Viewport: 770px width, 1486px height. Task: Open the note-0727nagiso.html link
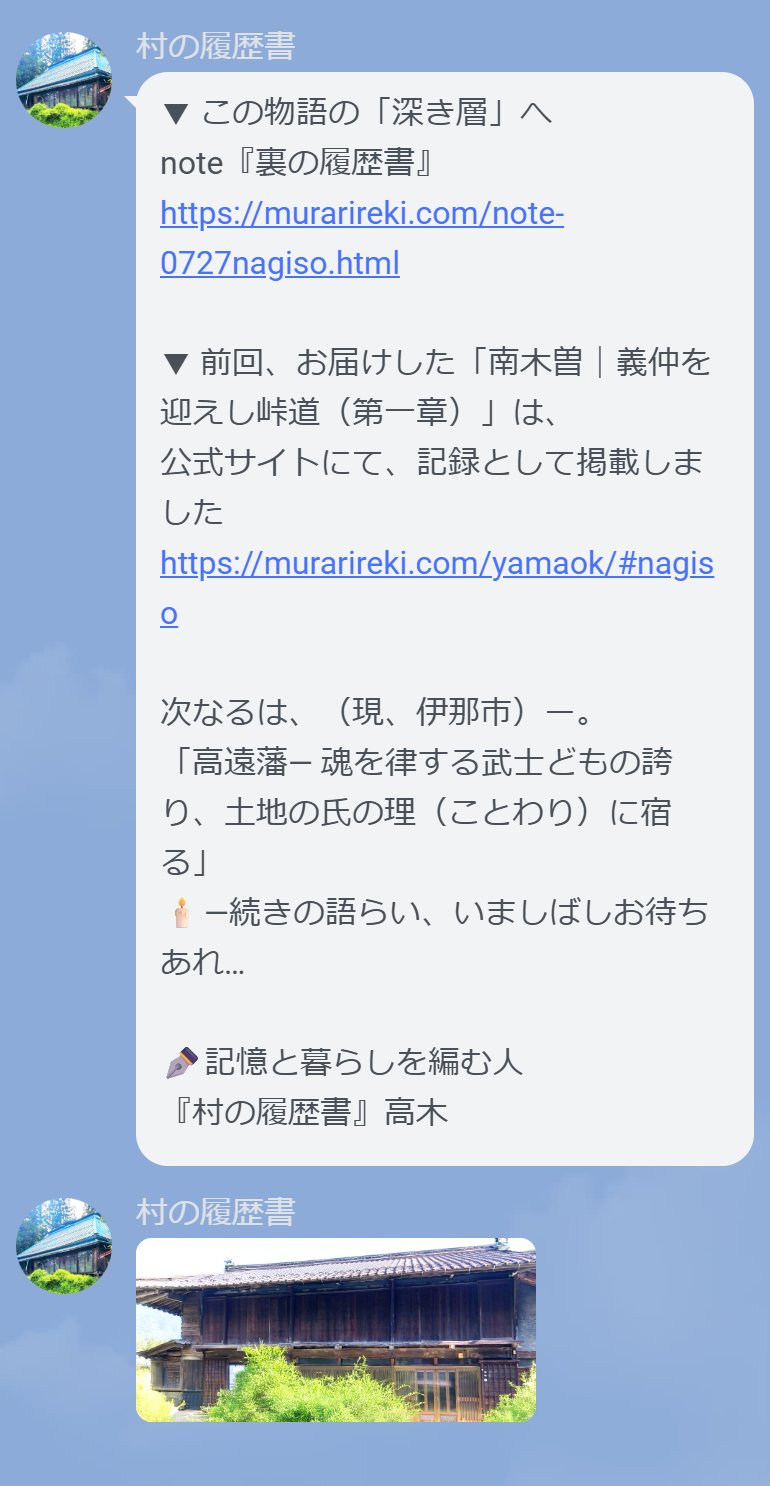point(360,215)
